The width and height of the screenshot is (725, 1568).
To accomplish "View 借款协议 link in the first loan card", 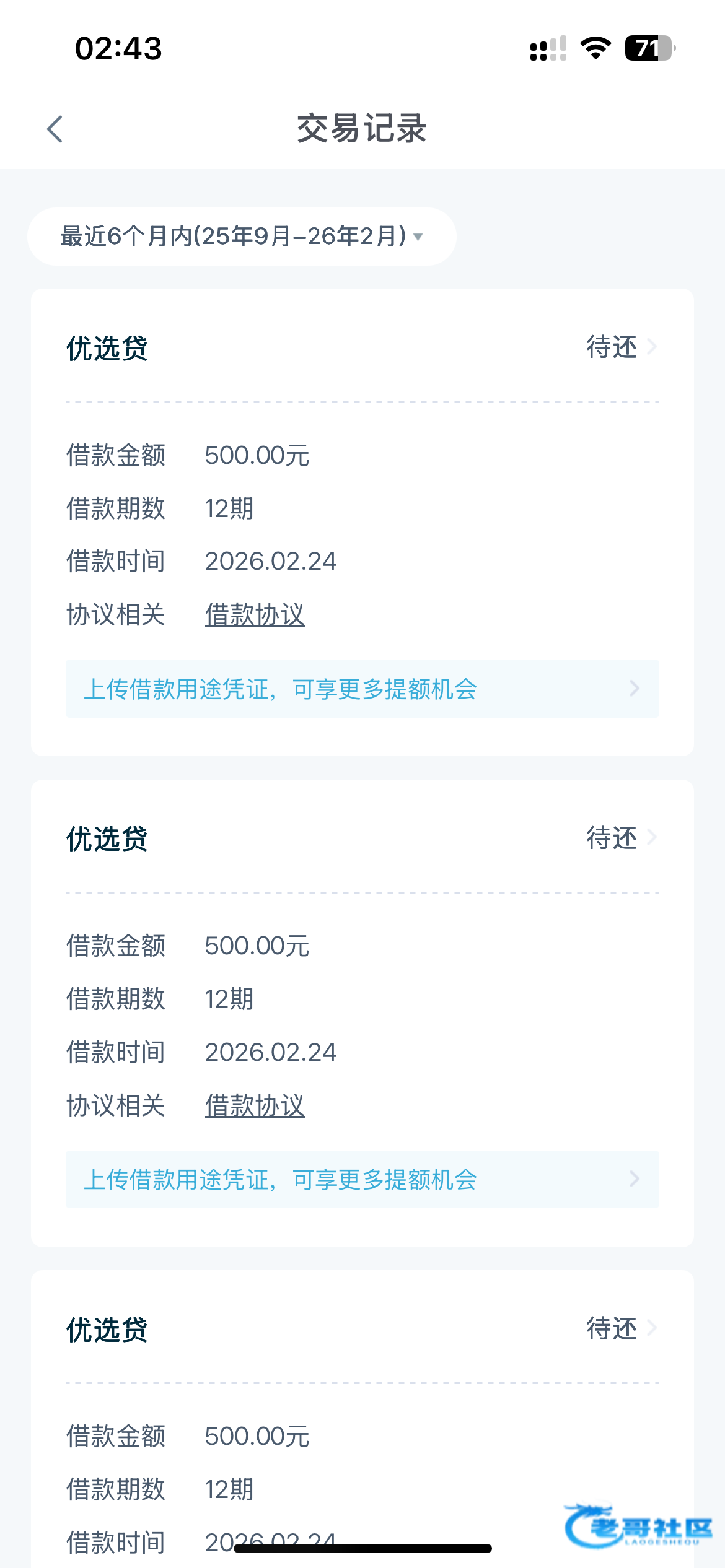I will point(255,614).
